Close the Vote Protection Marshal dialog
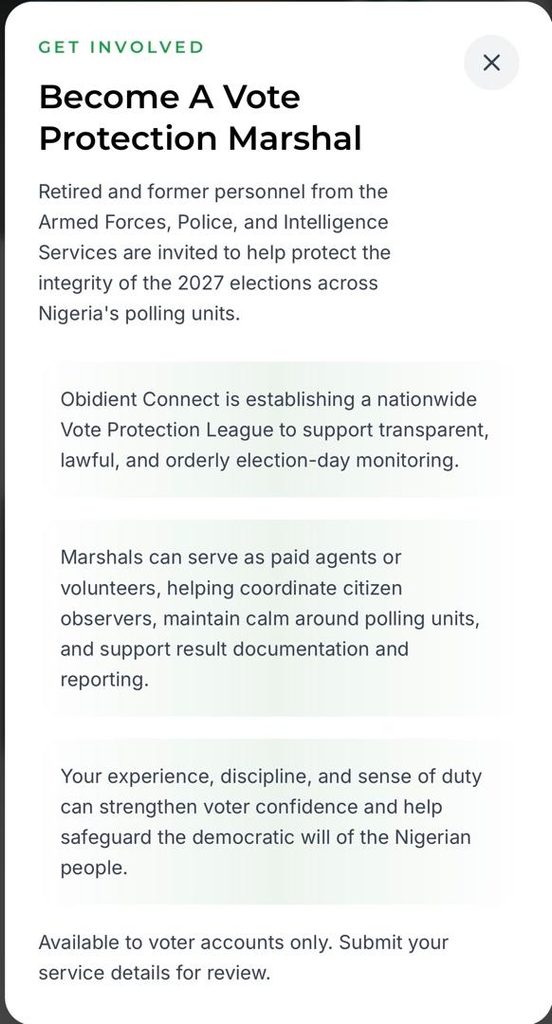Viewport: 552px width, 1024px height. pos(491,63)
